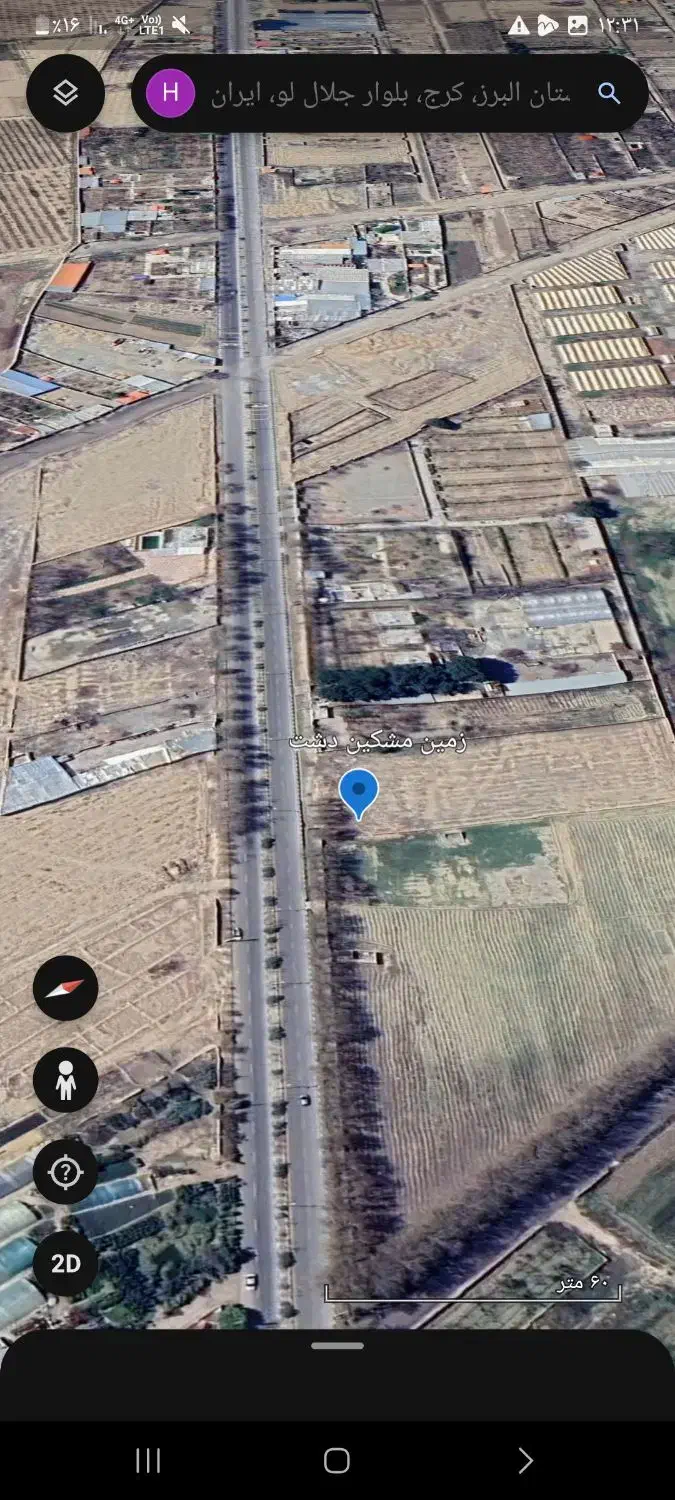Image resolution: width=675 pixels, height=1500 pixels.
Task: Open the account avatar labeled H
Action: [170, 93]
